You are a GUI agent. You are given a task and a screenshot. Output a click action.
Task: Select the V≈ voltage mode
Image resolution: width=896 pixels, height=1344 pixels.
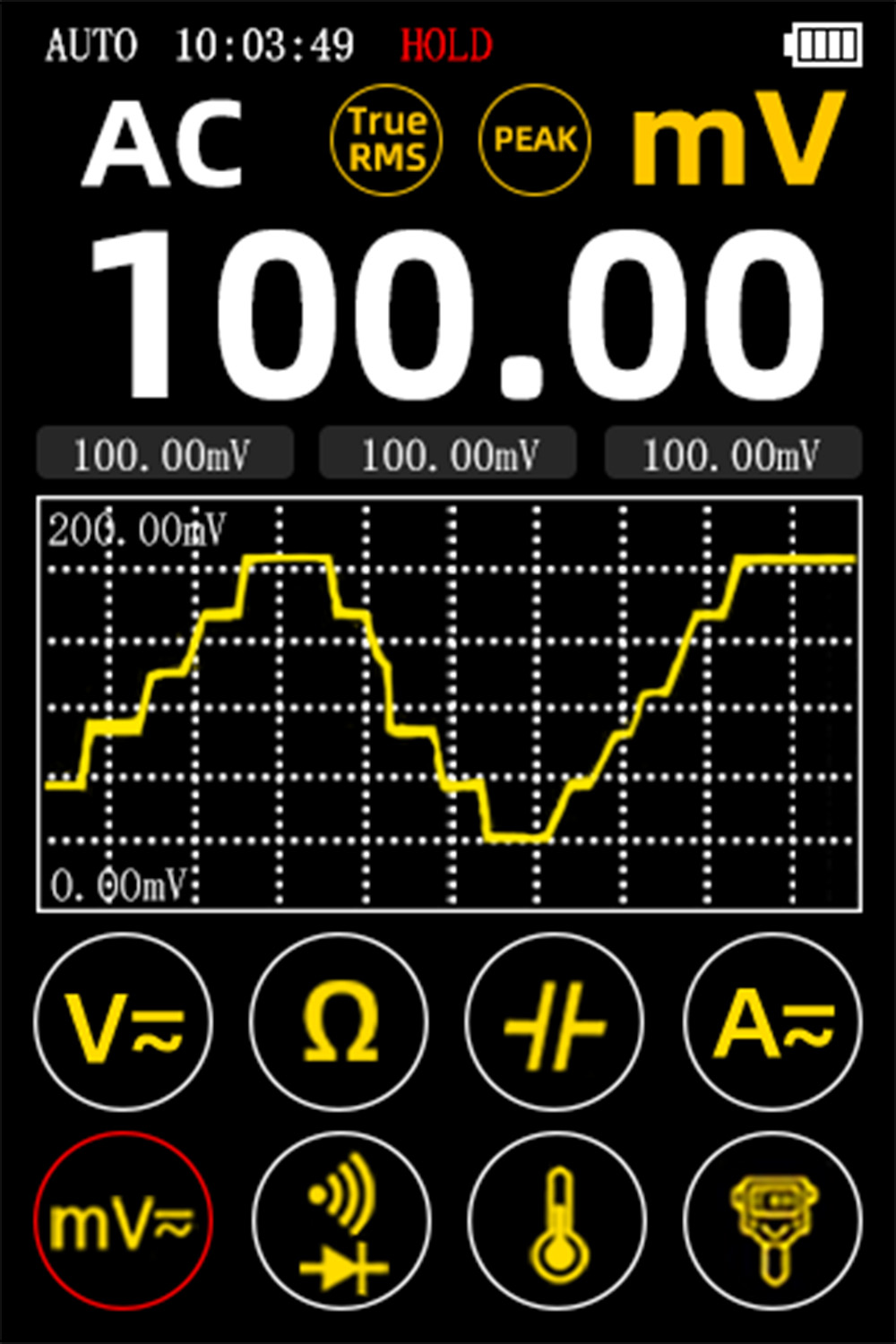pos(124,1022)
